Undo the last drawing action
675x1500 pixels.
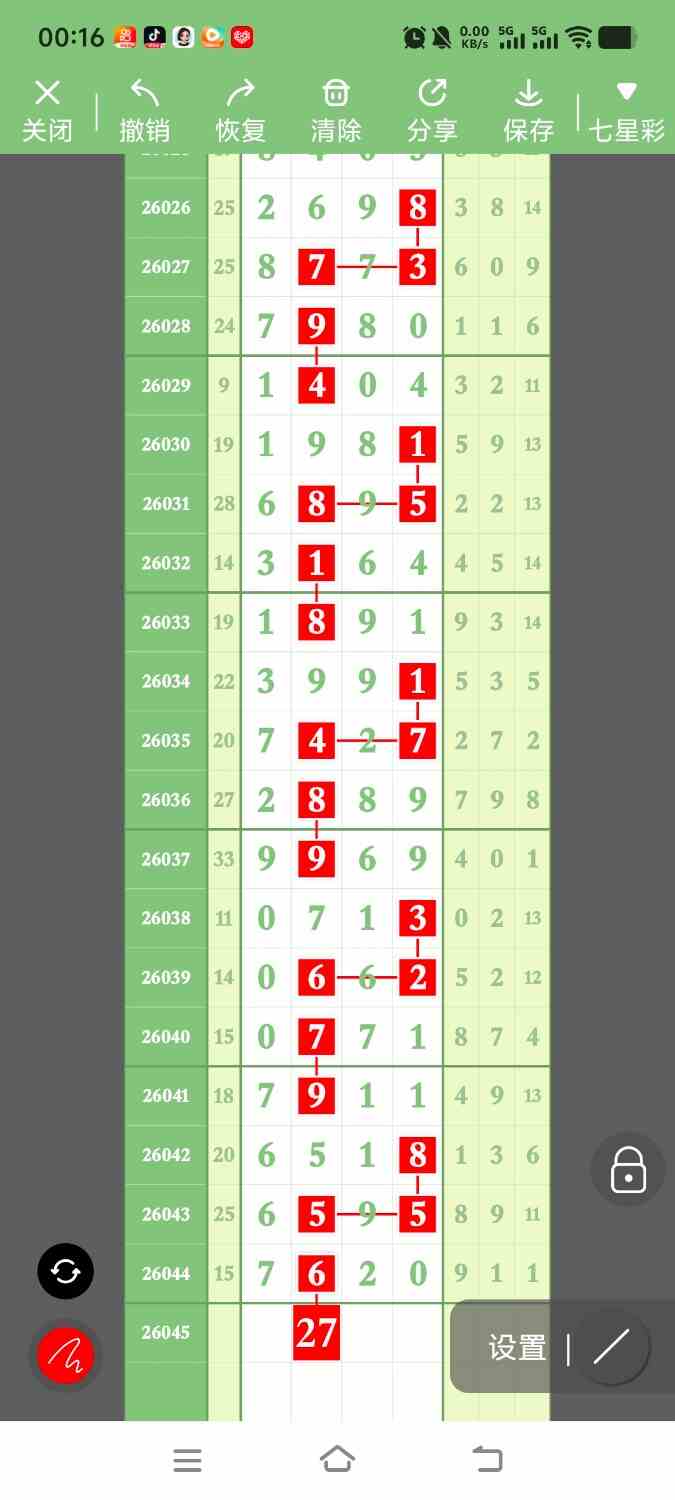[144, 111]
